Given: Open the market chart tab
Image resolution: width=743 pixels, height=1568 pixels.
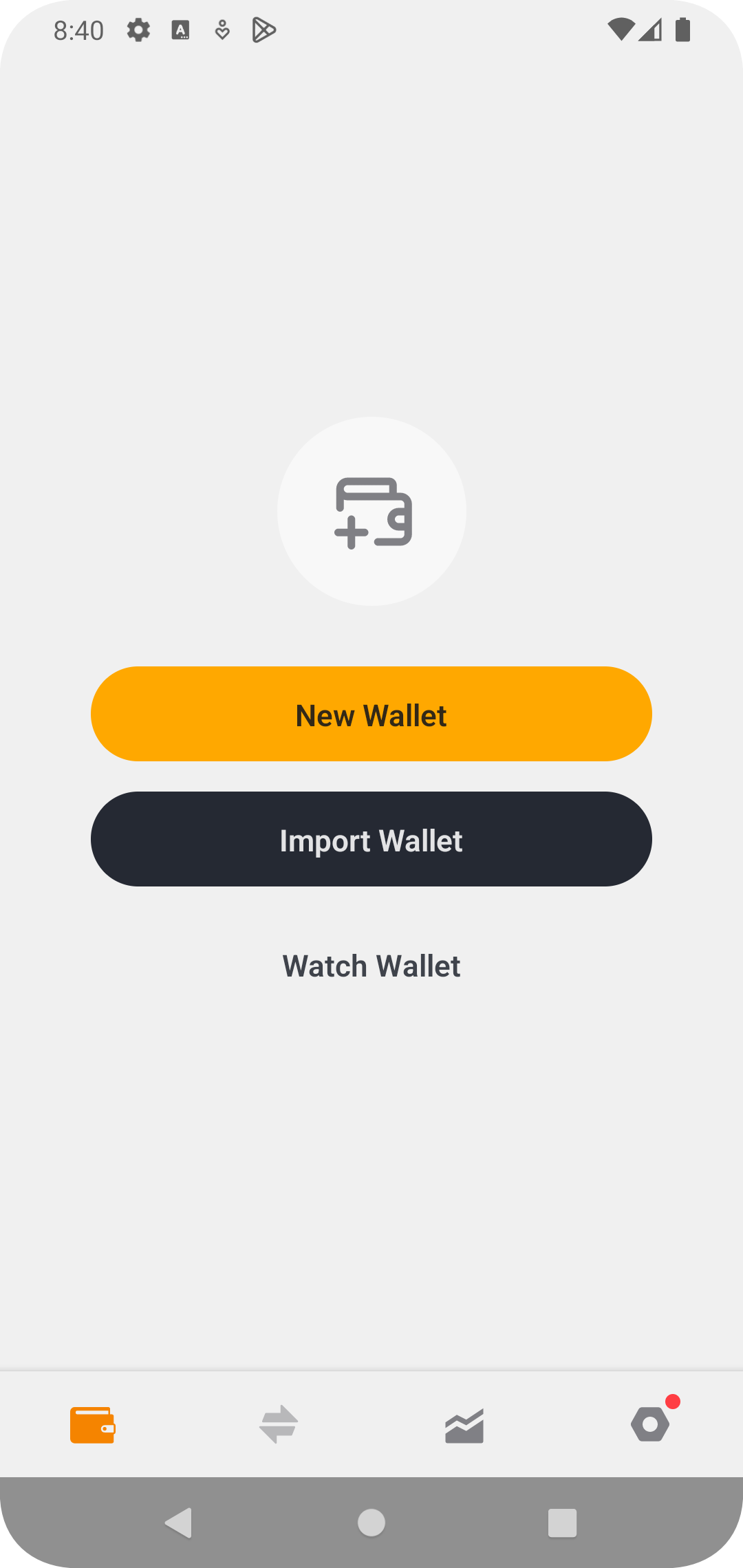Looking at the screenshot, I should [464, 1424].
